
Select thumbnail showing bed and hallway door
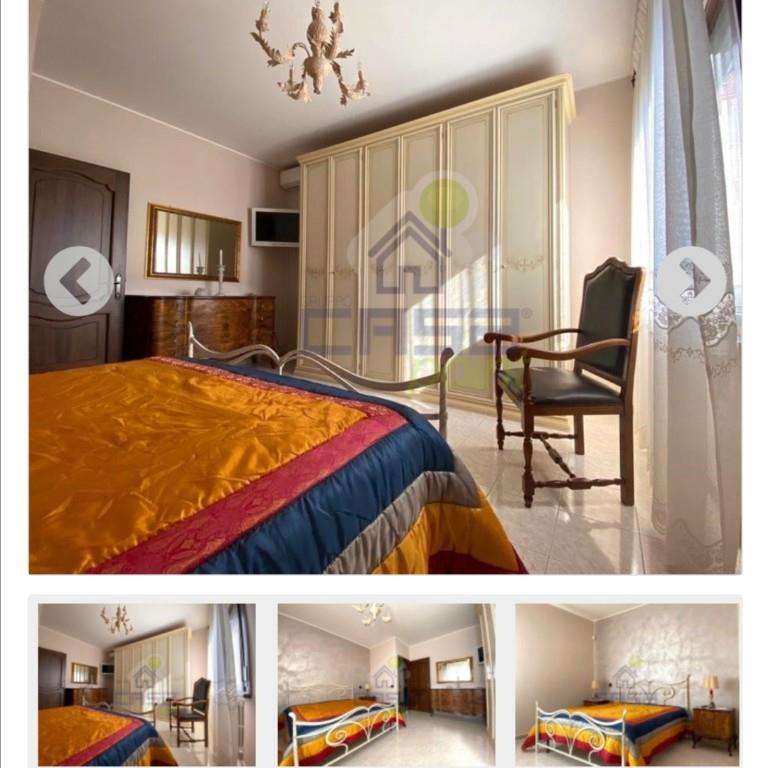coord(386,684)
